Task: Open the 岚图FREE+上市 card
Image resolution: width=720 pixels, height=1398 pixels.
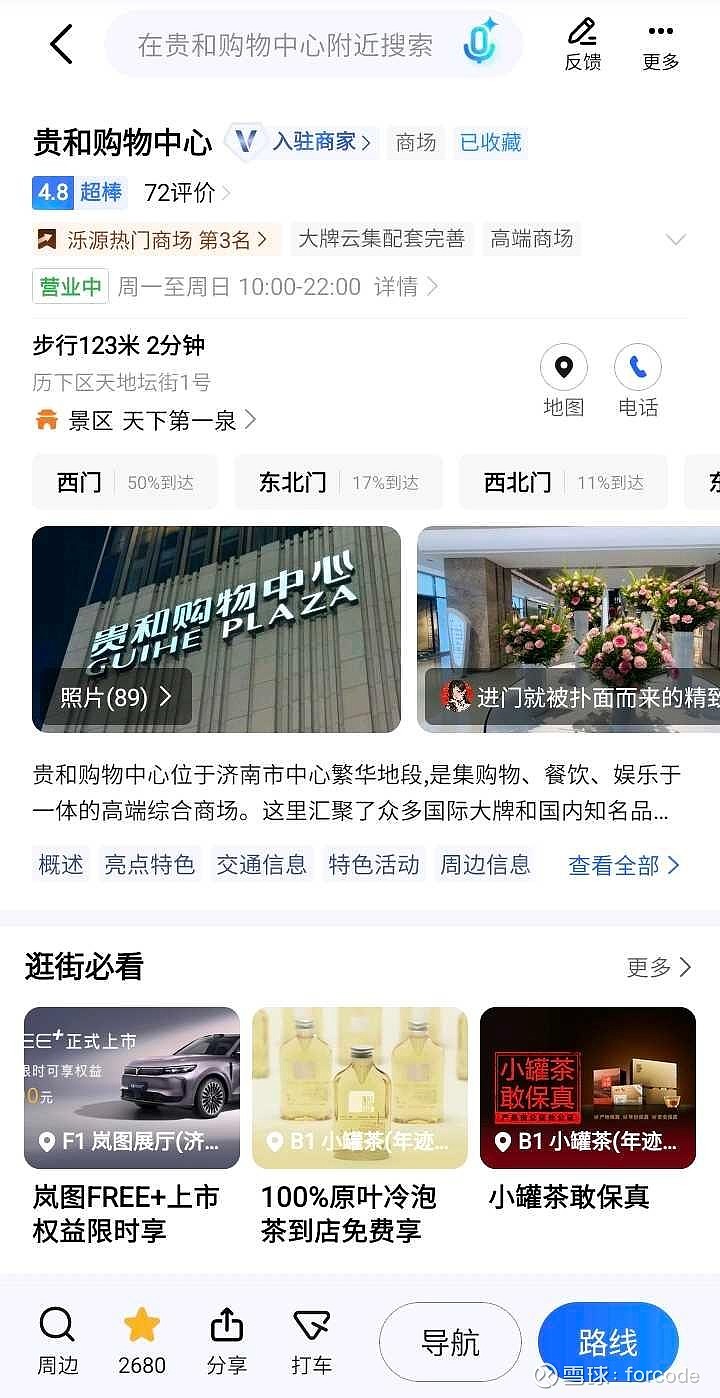Action: pos(131,1125)
